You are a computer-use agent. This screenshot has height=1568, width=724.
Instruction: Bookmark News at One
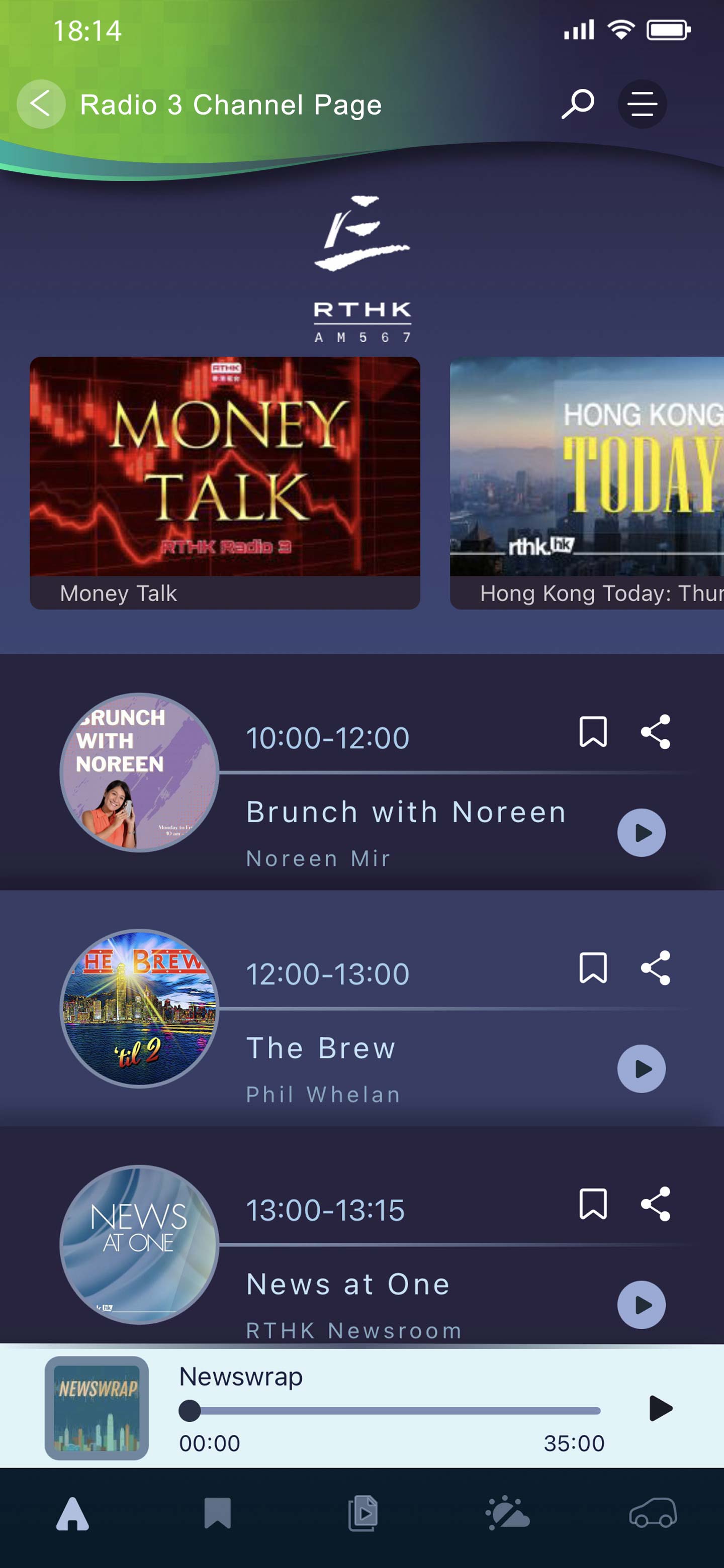point(592,1204)
